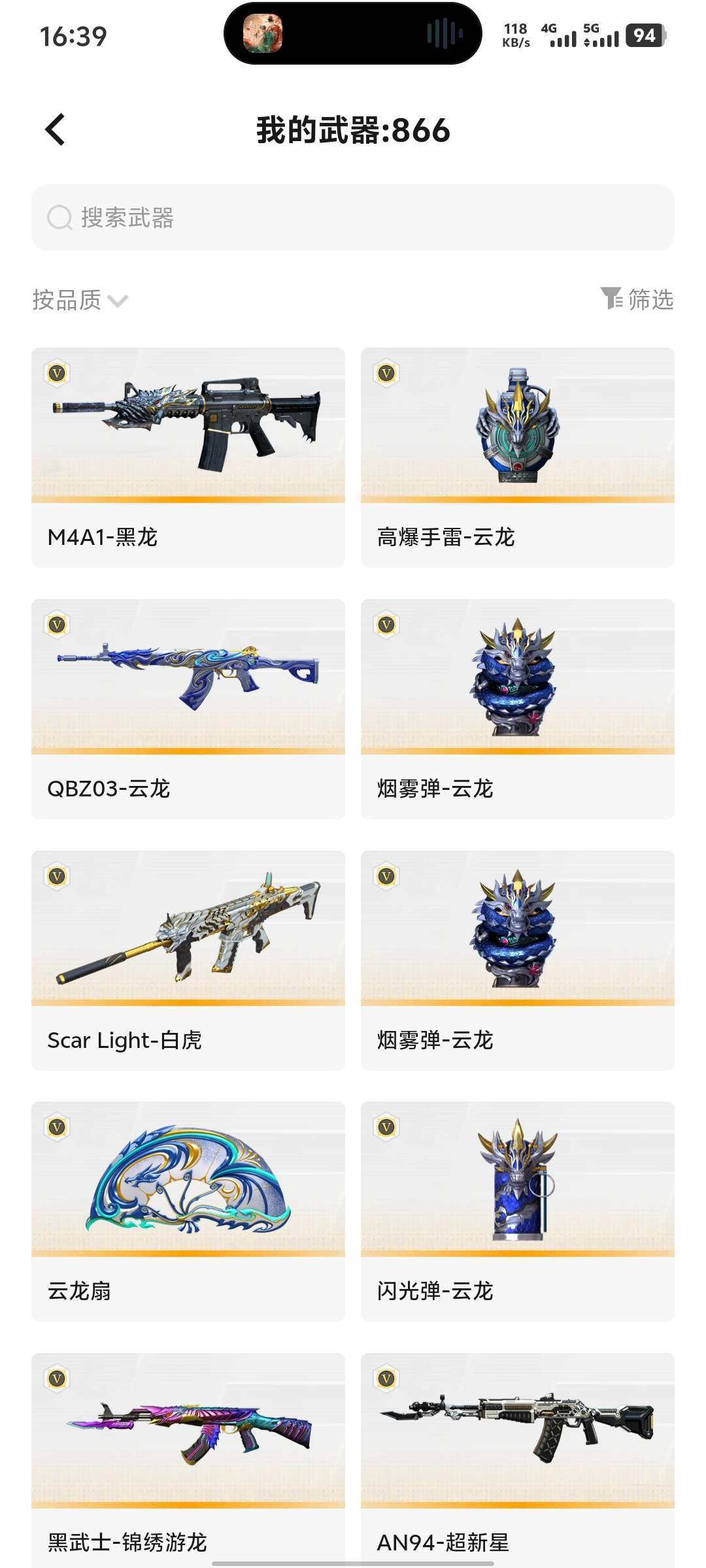706x1568 pixels.
Task: Select the QBZ03-云龙 weapon card
Action: pos(188,708)
